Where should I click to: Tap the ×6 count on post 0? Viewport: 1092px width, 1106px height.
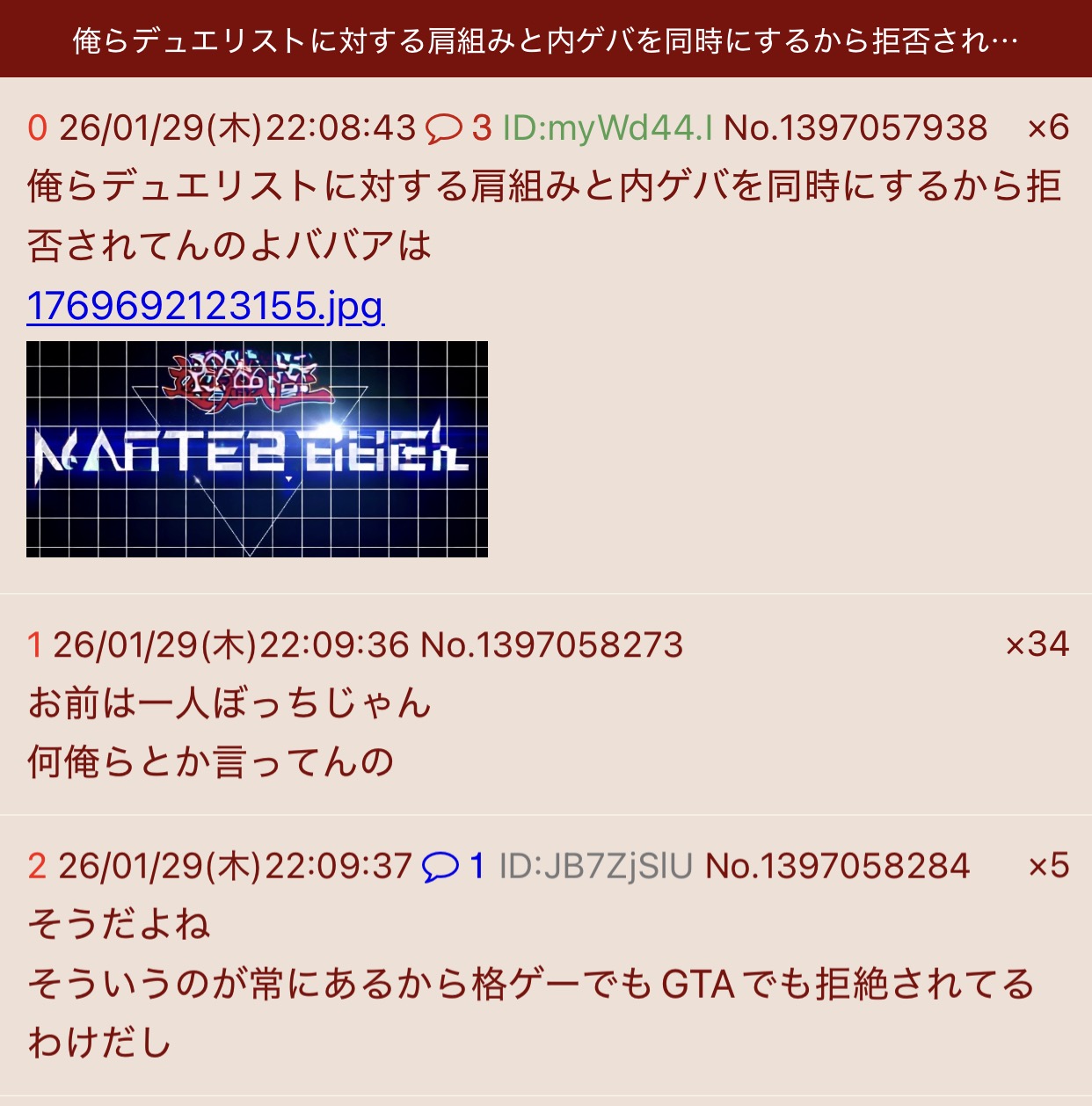1048,128
